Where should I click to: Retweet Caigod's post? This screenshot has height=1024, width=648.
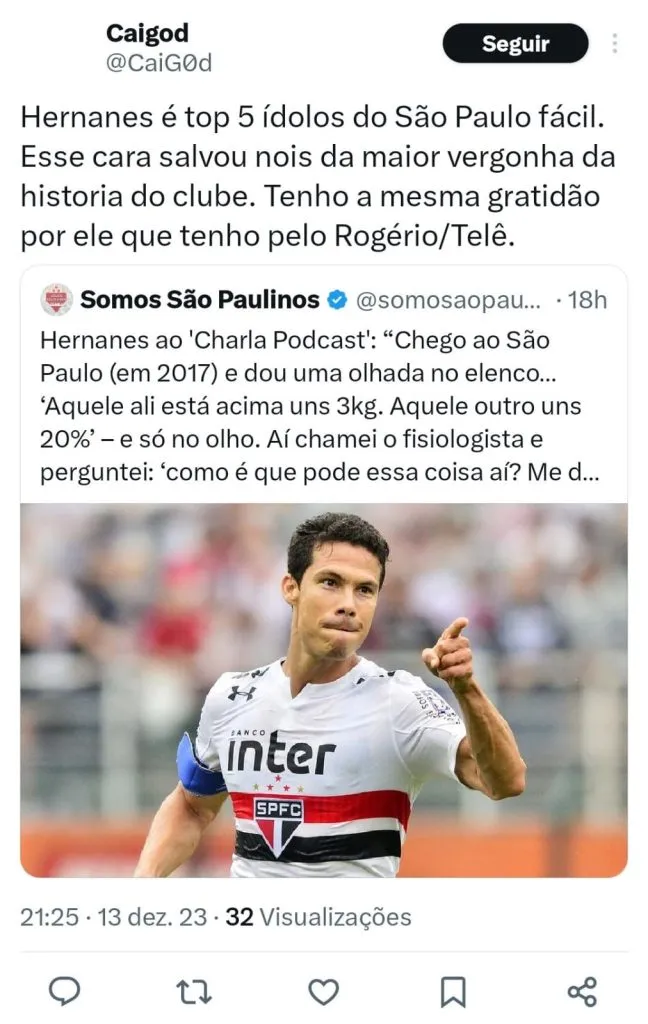pos(194,991)
